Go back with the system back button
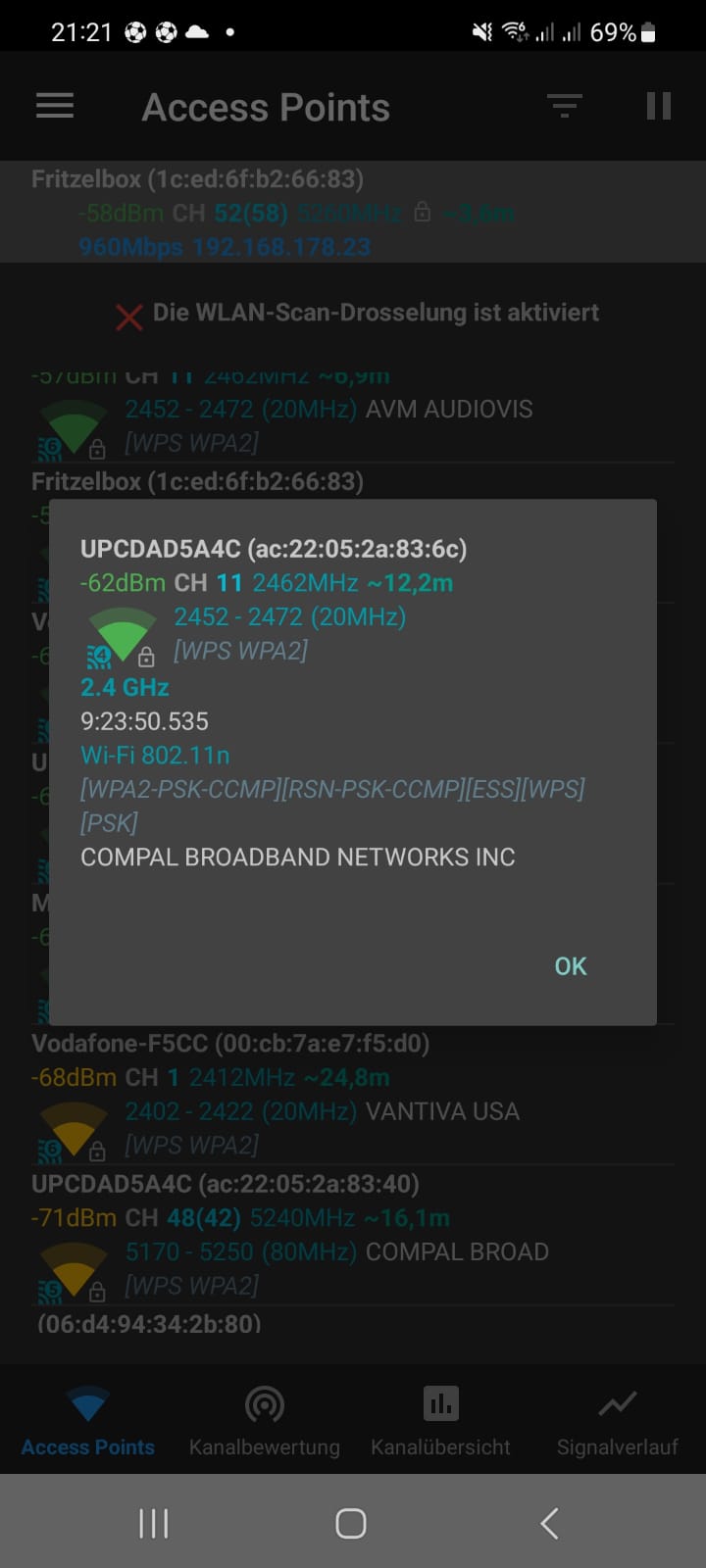706x1568 pixels. [550, 1523]
